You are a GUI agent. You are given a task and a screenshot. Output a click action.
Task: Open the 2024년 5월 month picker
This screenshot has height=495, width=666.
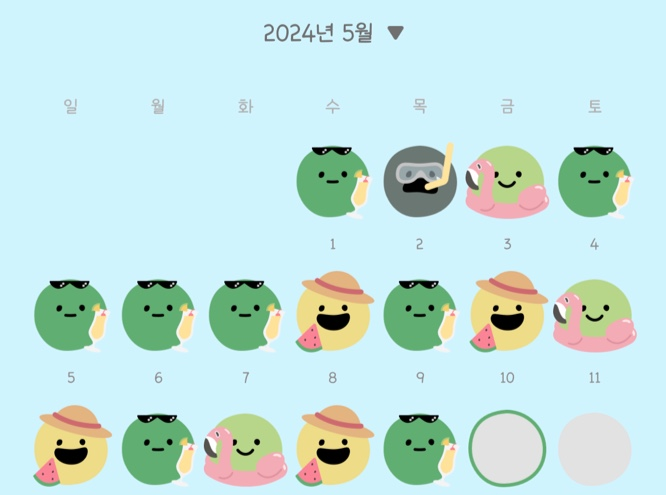pos(333,33)
